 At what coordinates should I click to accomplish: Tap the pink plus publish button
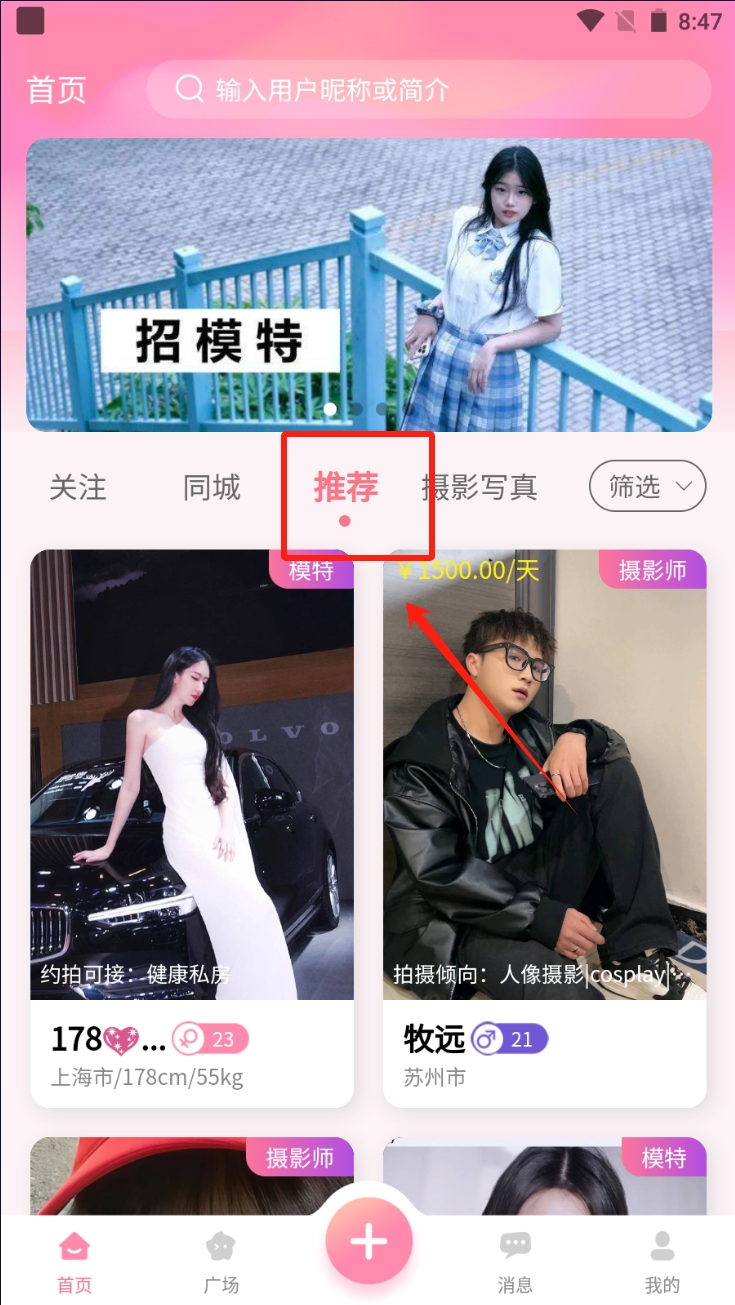click(368, 1241)
